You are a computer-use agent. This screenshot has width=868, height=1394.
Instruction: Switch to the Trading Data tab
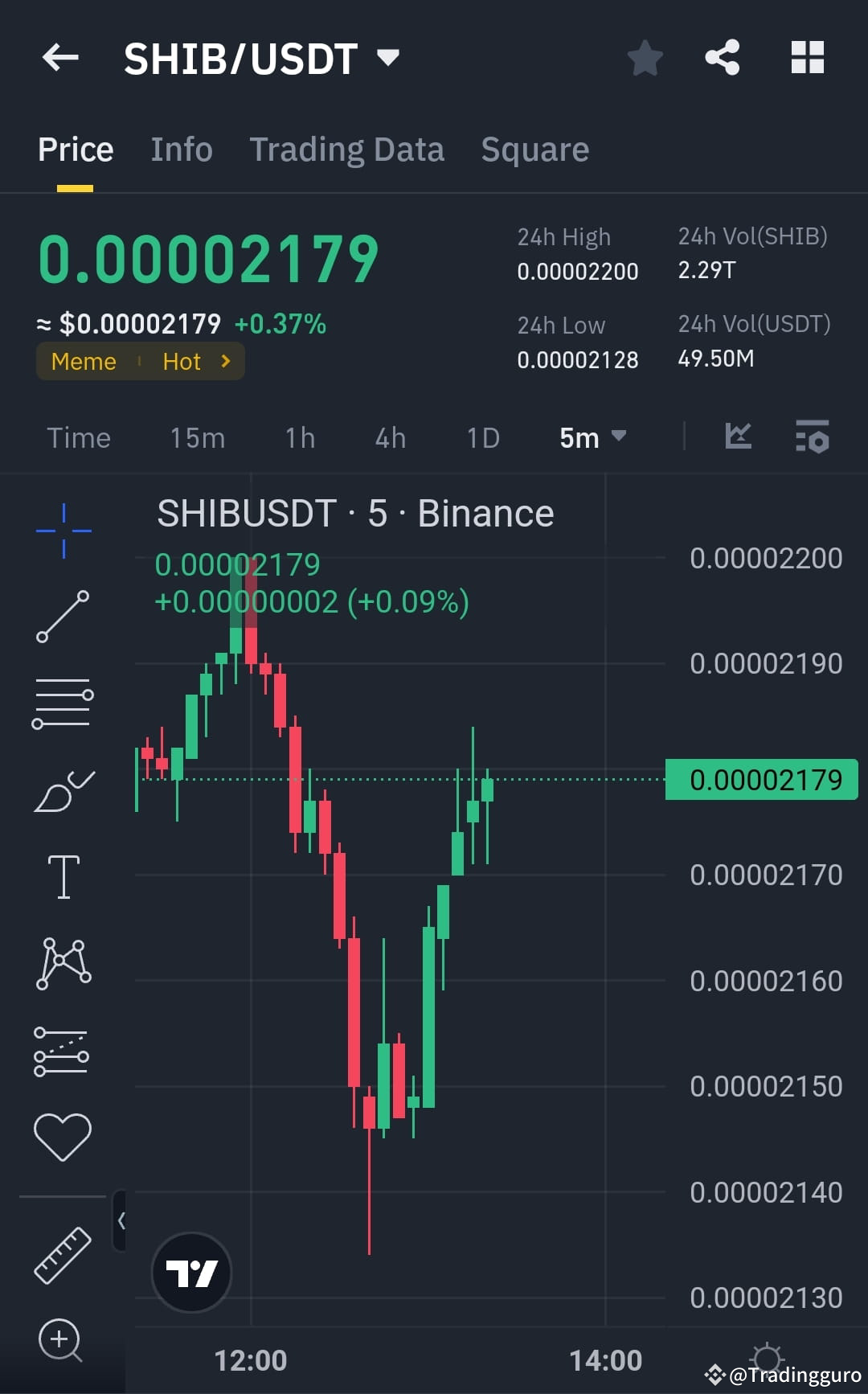[347, 149]
